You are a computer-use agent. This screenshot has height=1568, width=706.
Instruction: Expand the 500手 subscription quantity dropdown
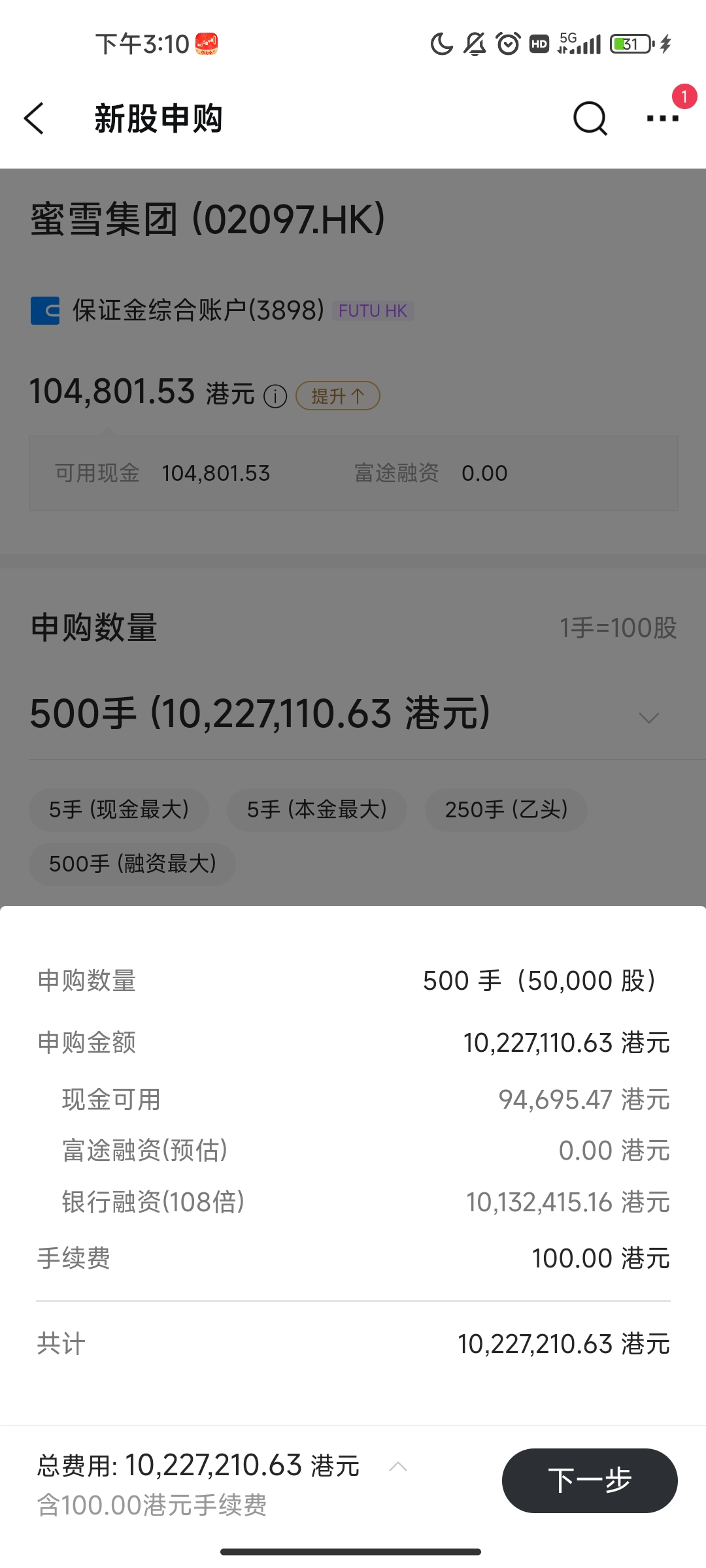click(x=648, y=718)
